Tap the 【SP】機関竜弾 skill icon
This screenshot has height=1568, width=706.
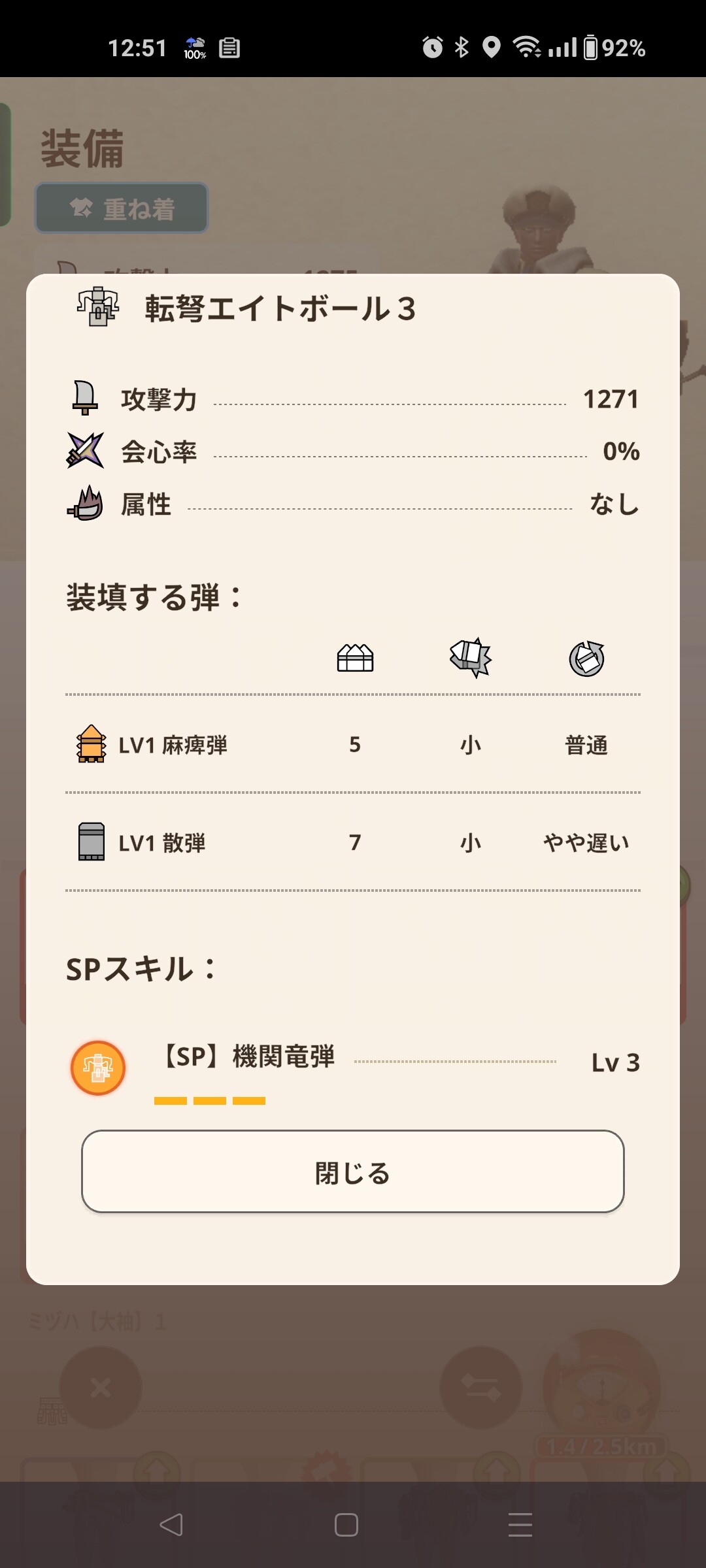click(98, 1068)
